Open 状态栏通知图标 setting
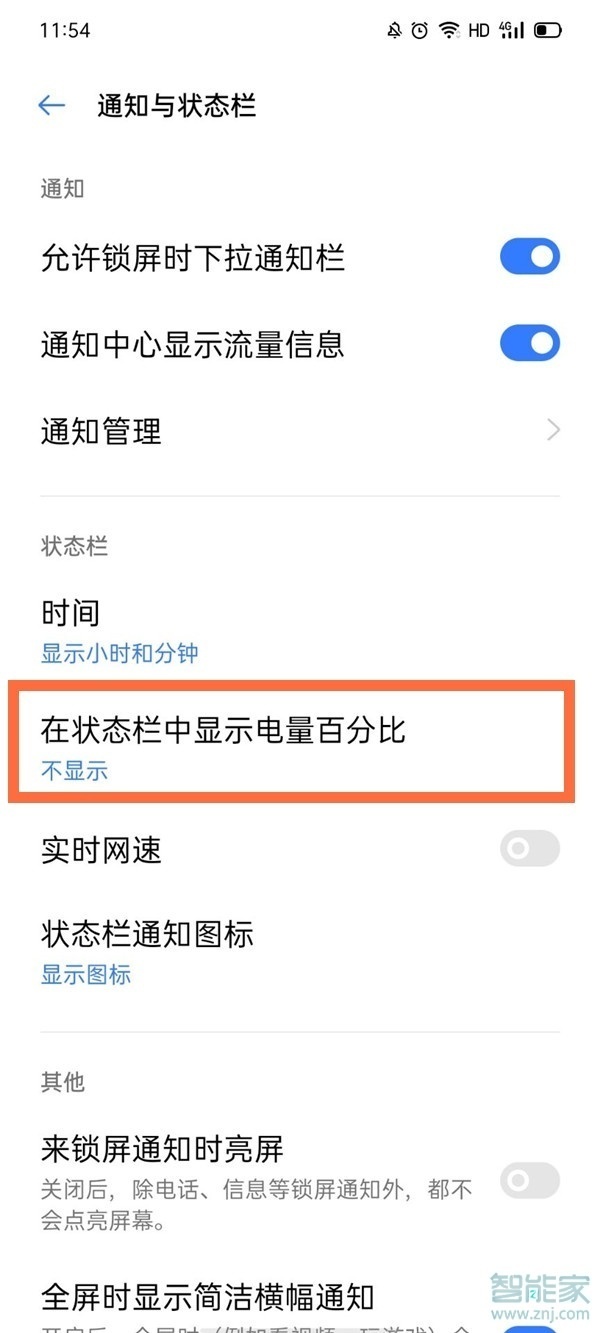Screen dimensions: 600x1333 [x=300, y=952]
